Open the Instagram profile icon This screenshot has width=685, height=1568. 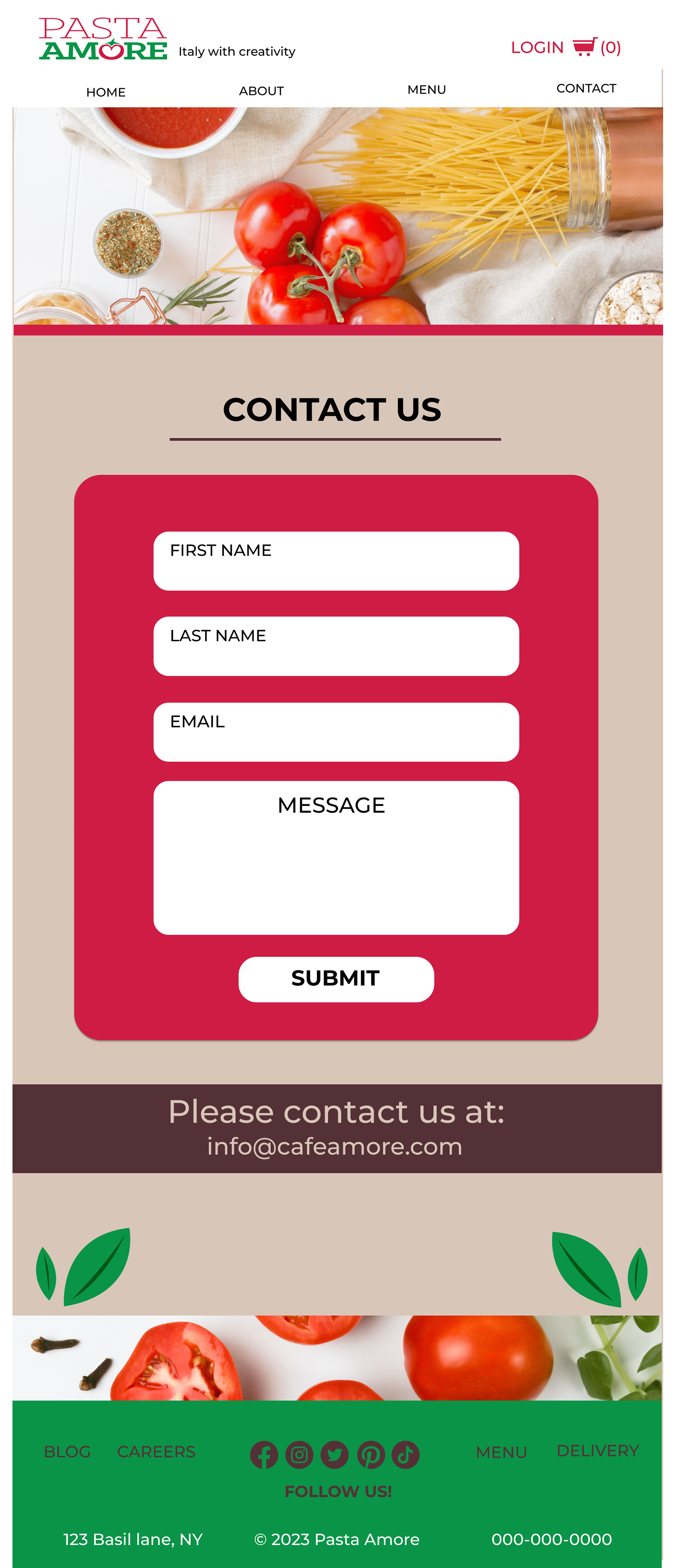(299, 1455)
